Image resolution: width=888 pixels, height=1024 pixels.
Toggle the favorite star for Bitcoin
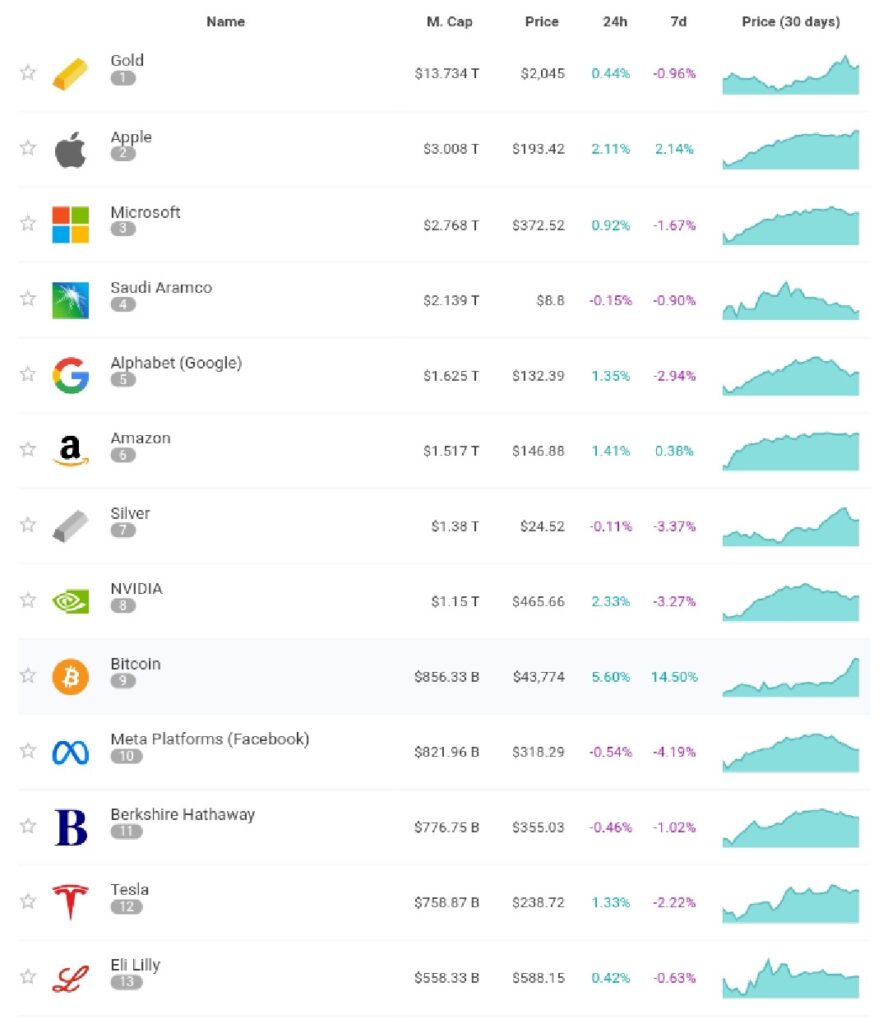point(27,677)
